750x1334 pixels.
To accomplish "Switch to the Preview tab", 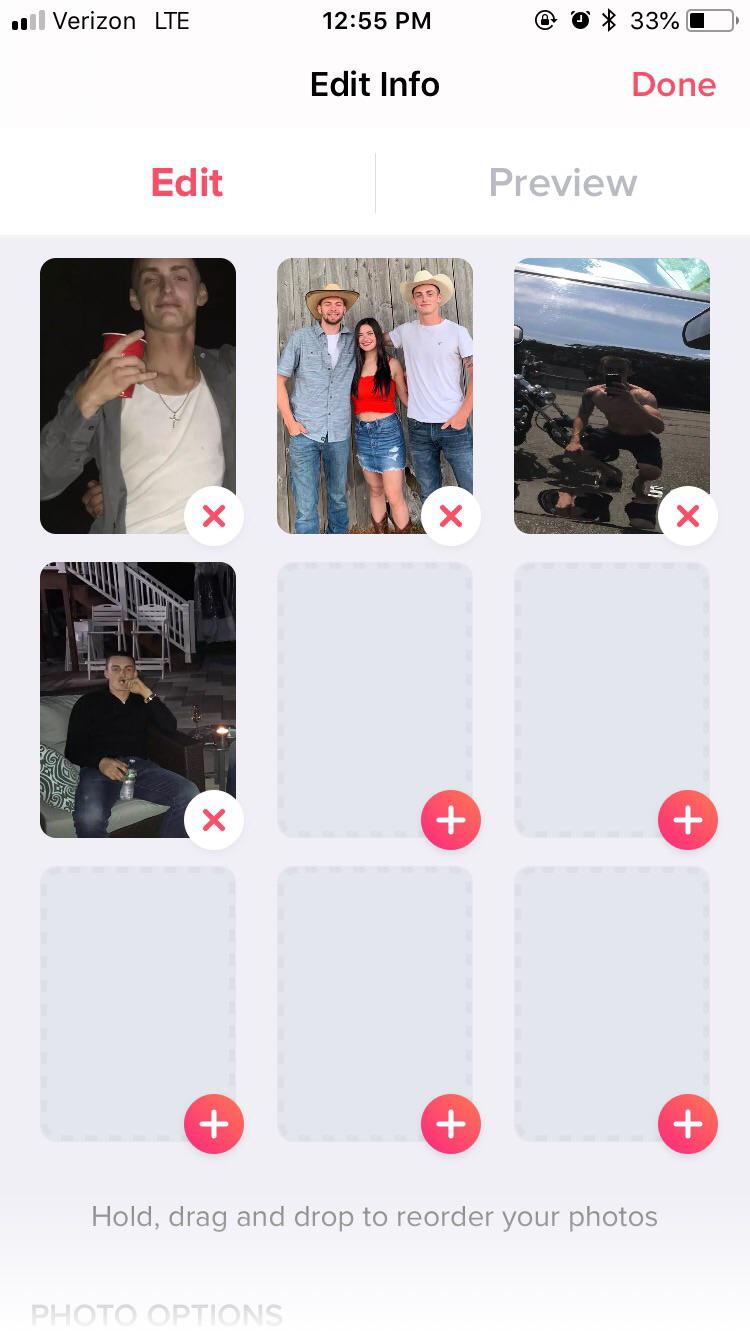I will click(562, 183).
